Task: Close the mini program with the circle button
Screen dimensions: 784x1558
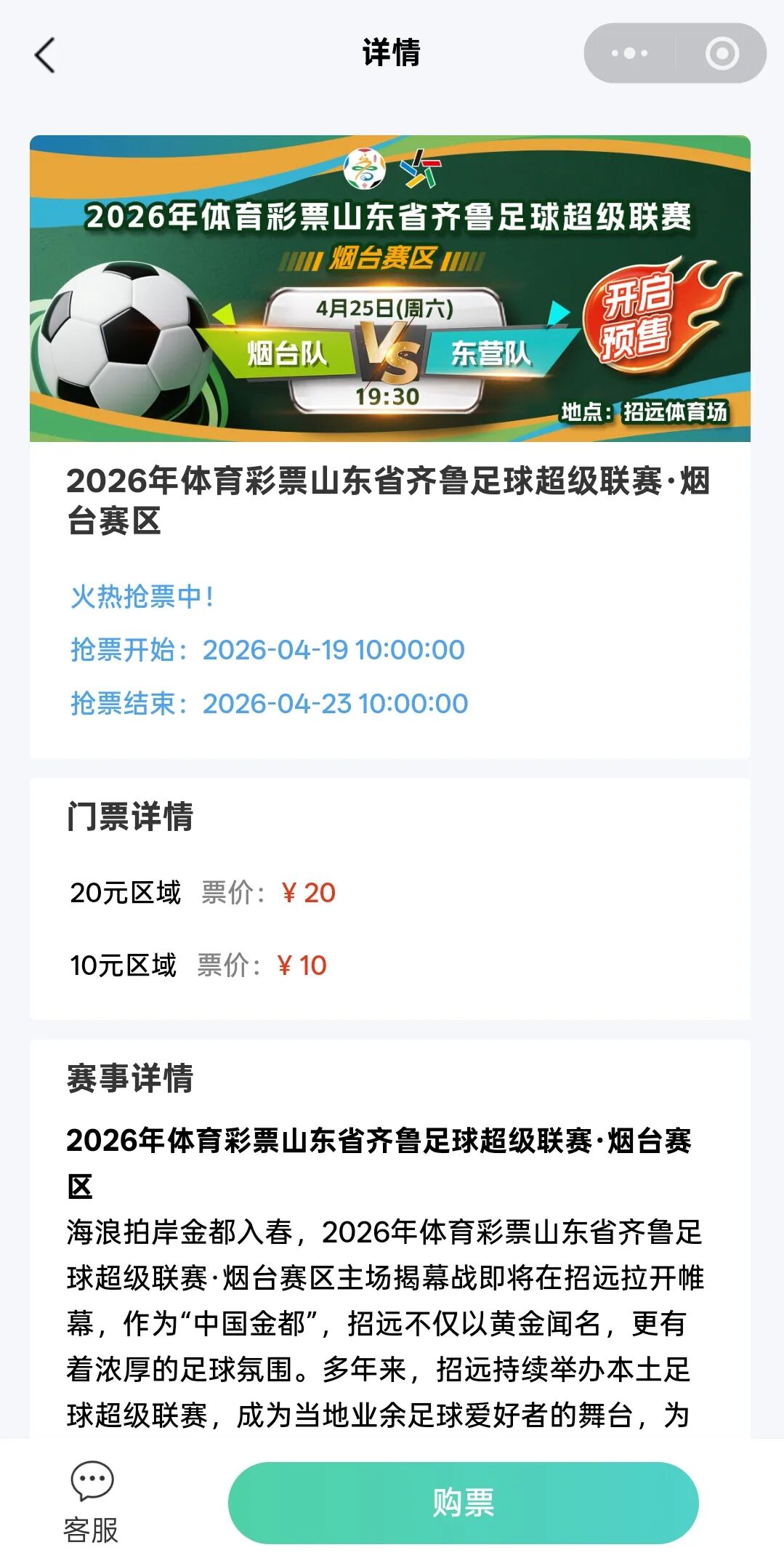Action: (x=722, y=53)
